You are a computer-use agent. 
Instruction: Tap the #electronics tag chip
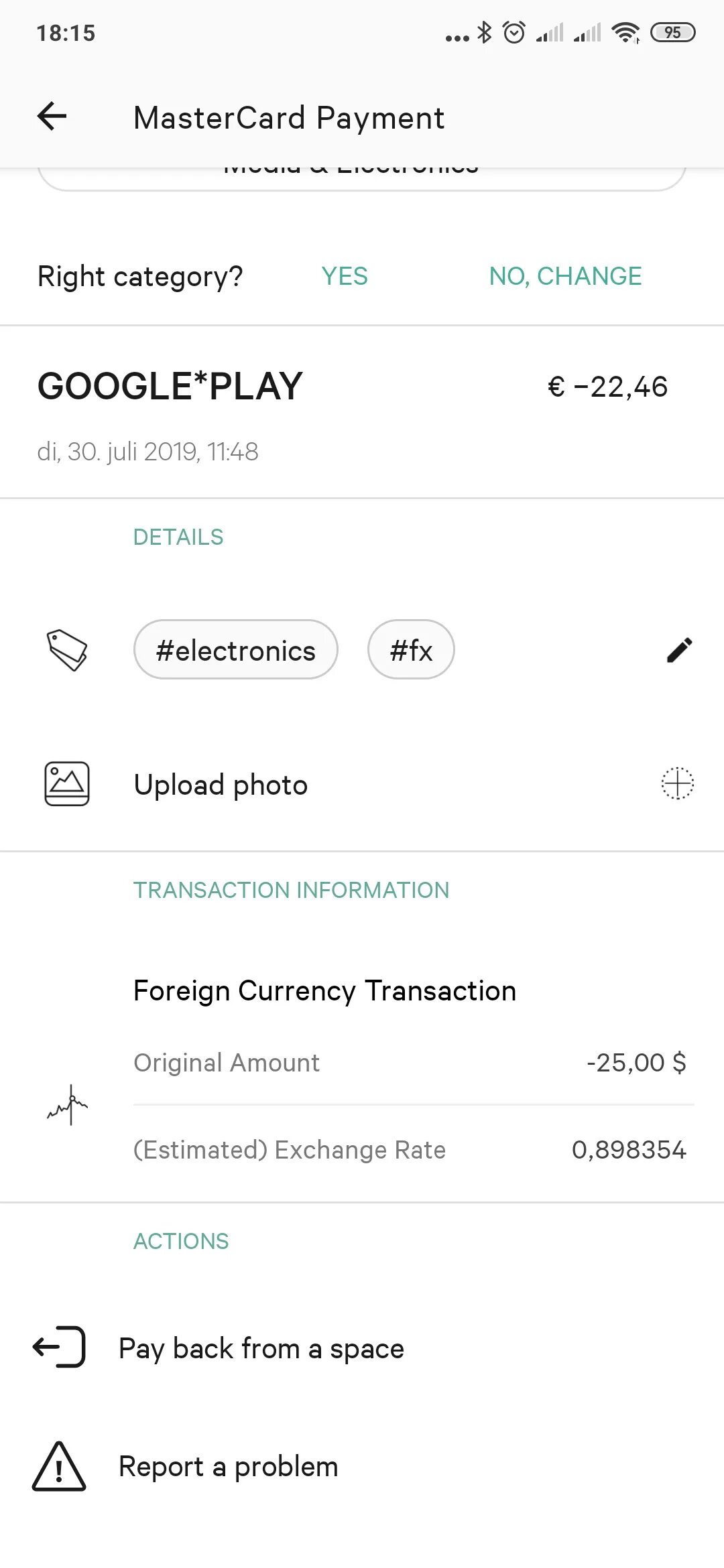pyautogui.click(x=236, y=650)
